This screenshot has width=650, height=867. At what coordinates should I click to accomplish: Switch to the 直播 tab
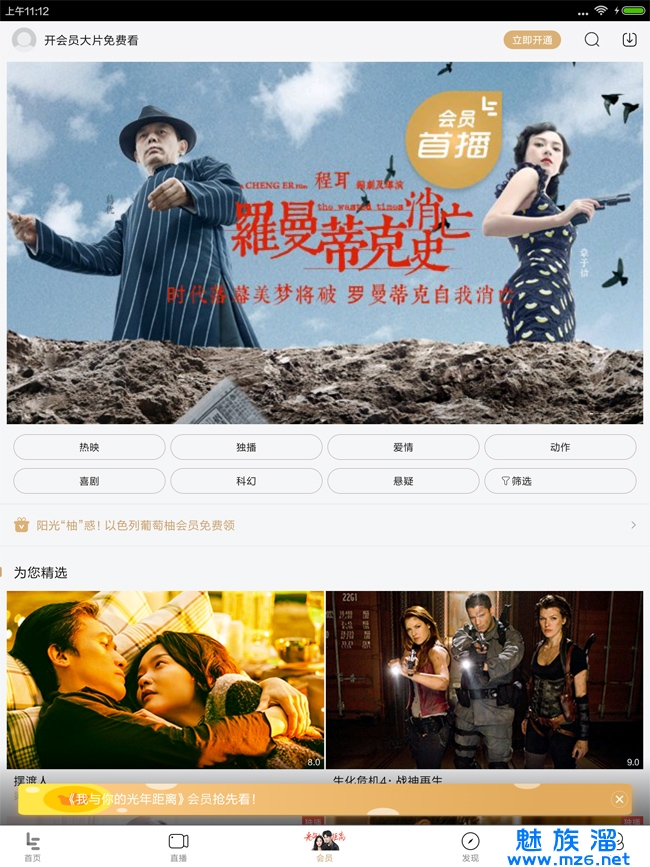[x=179, y=846]
